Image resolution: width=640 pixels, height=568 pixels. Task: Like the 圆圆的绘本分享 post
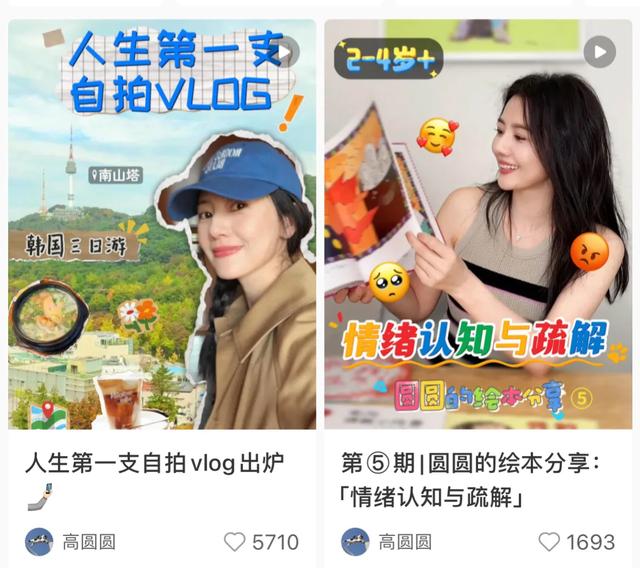[x=549, y=542]
